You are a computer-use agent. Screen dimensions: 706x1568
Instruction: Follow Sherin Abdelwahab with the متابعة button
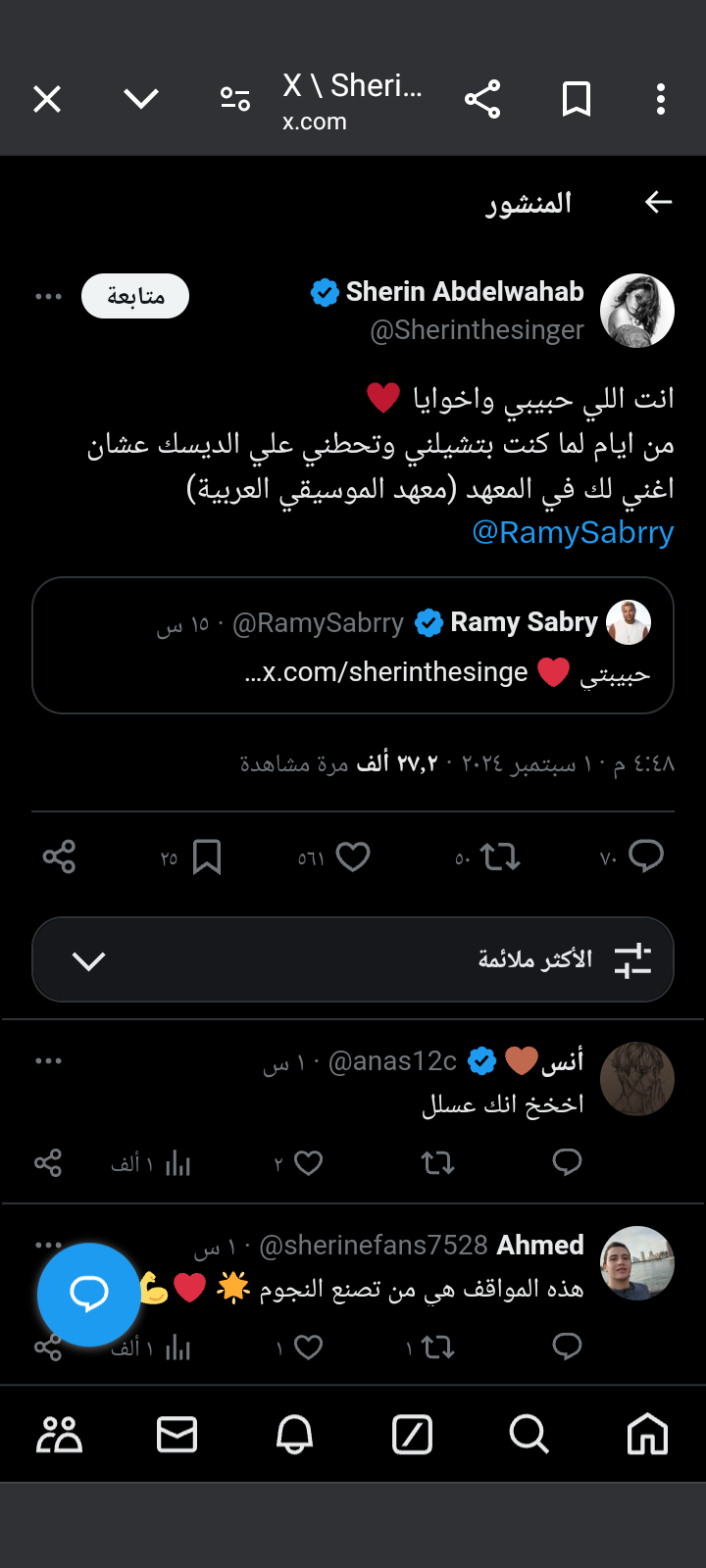click(x=135, y=296)
